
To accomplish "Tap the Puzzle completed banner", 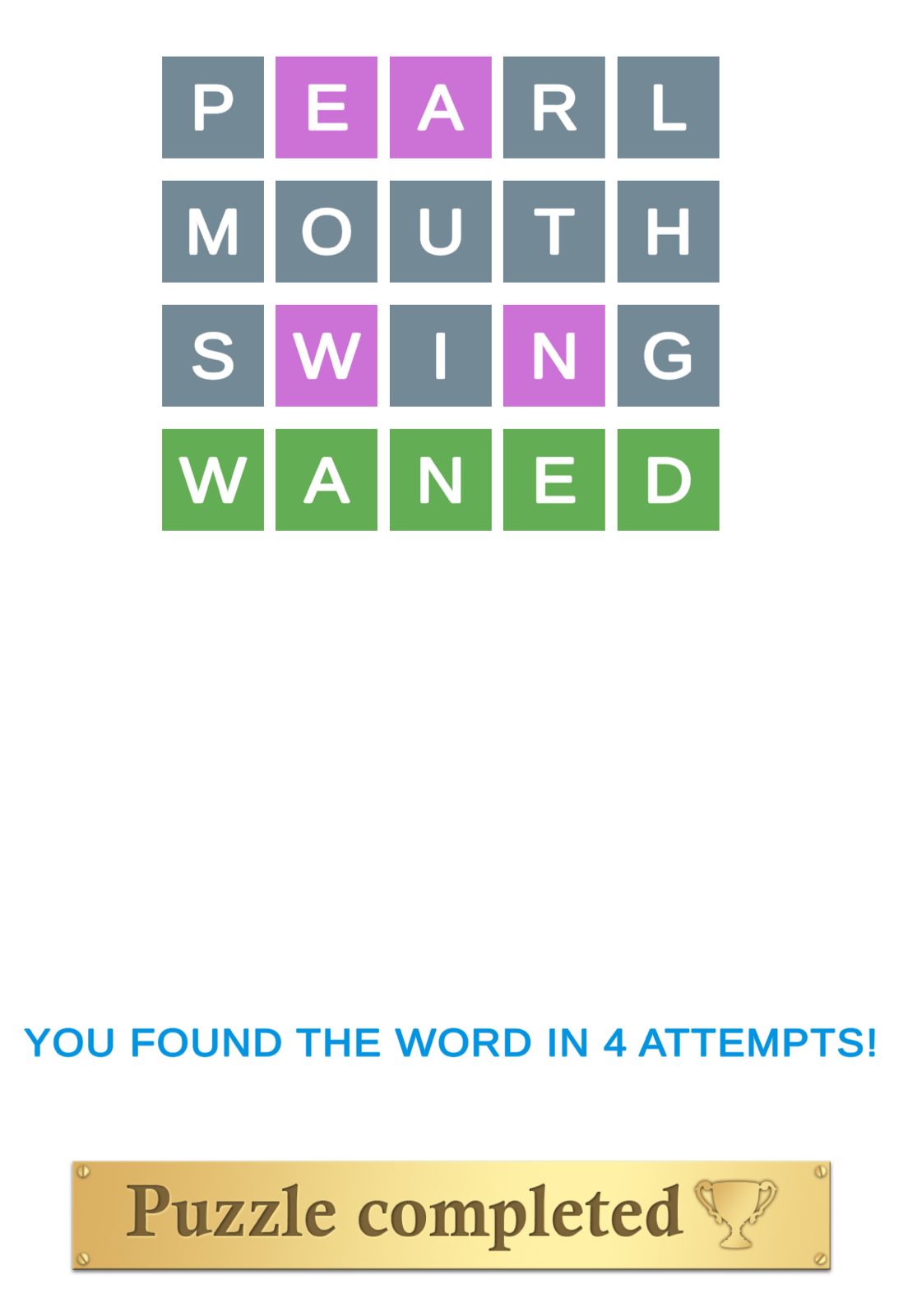I will click(x=451, y=1215).
